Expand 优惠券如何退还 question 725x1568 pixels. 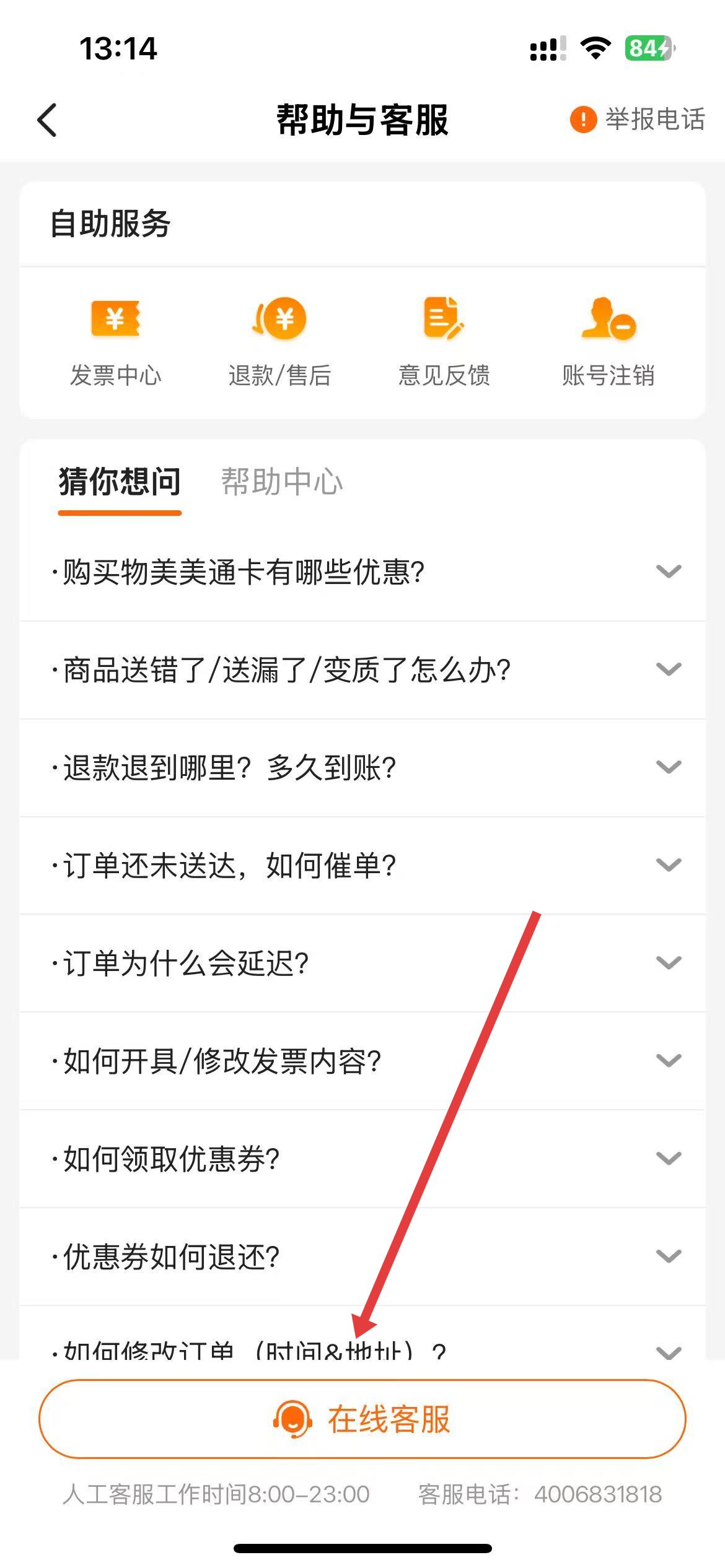point(362,1257)
